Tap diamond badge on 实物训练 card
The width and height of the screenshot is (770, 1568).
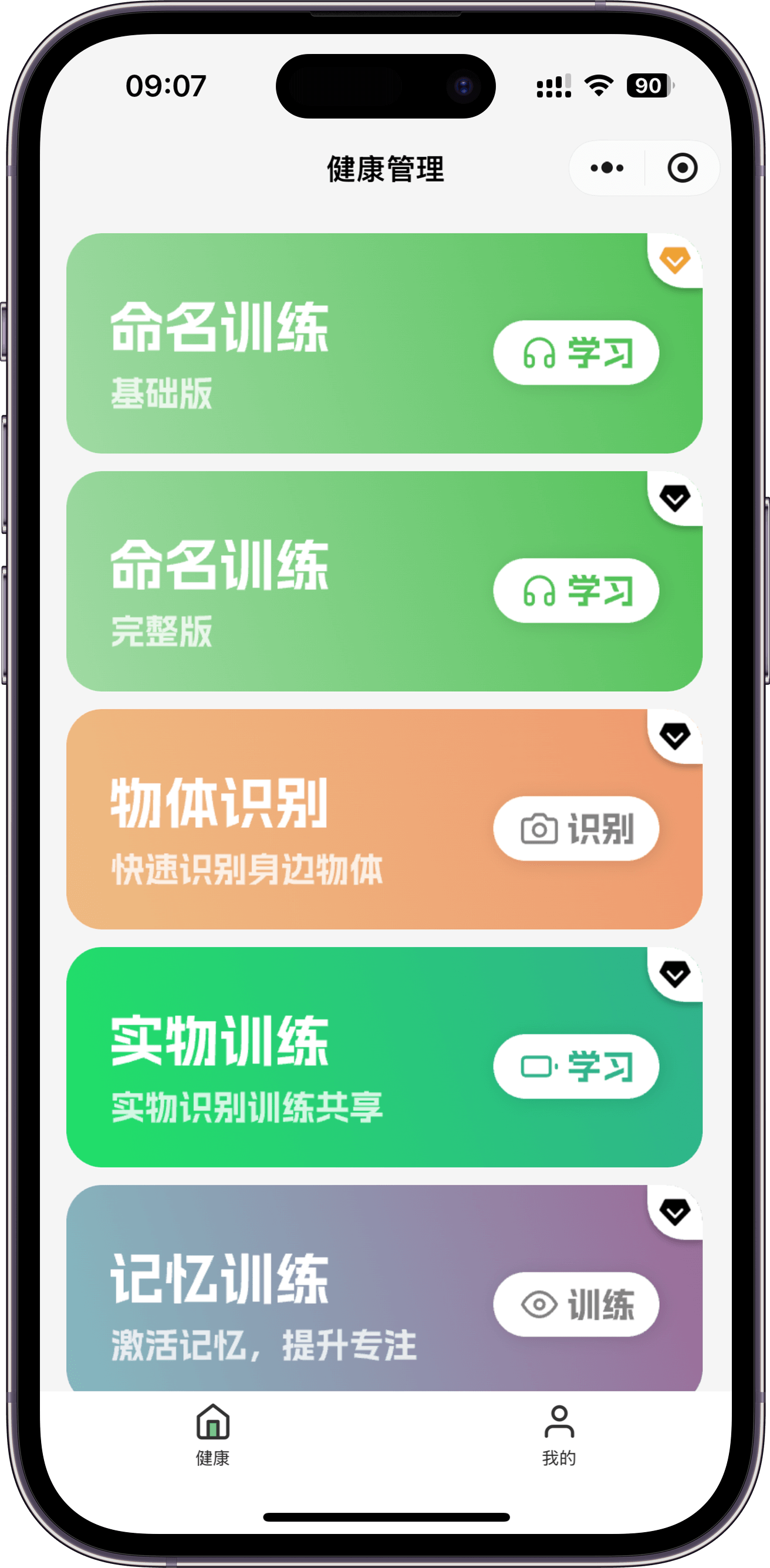click(675, 975)
